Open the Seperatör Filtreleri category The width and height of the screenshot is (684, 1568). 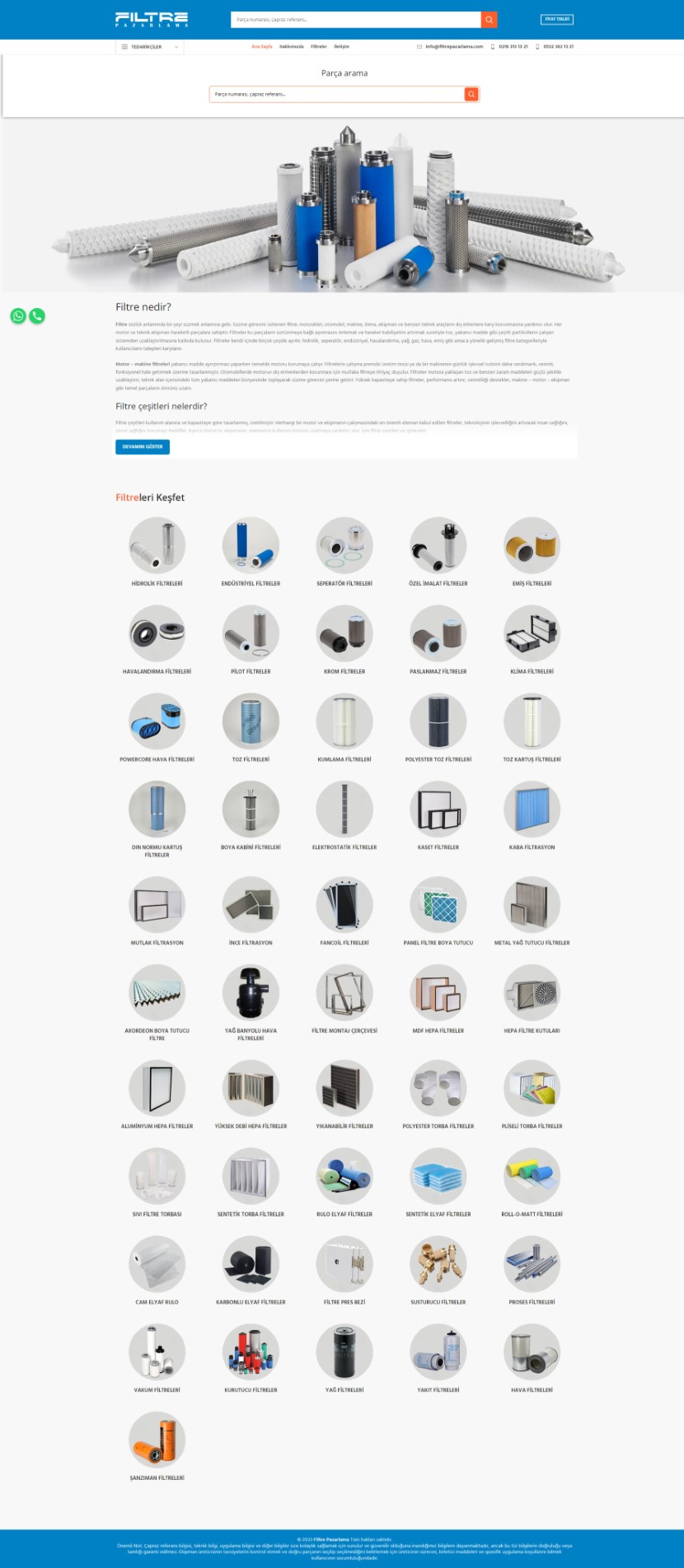tap(344, 551)
